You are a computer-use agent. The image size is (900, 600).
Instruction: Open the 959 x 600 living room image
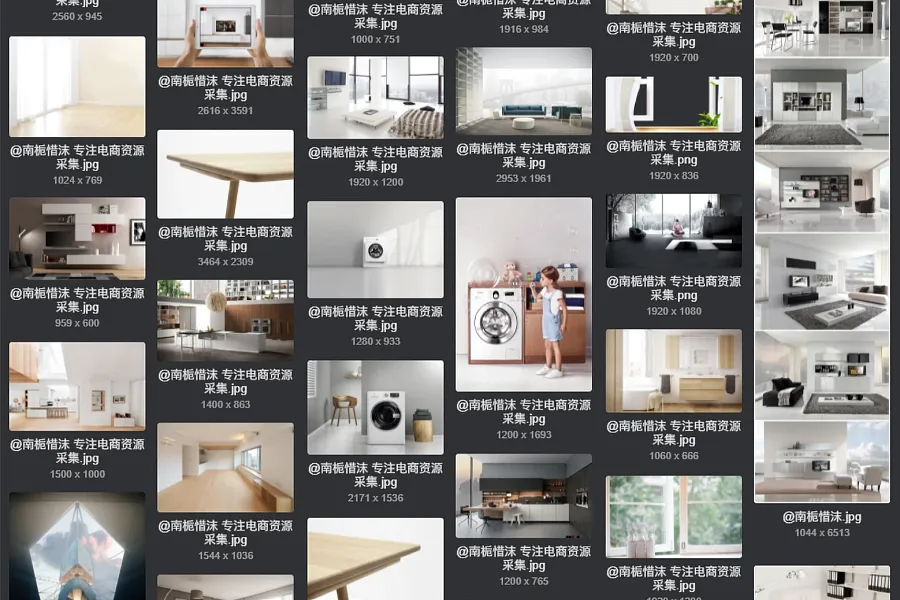coord(77,238)
